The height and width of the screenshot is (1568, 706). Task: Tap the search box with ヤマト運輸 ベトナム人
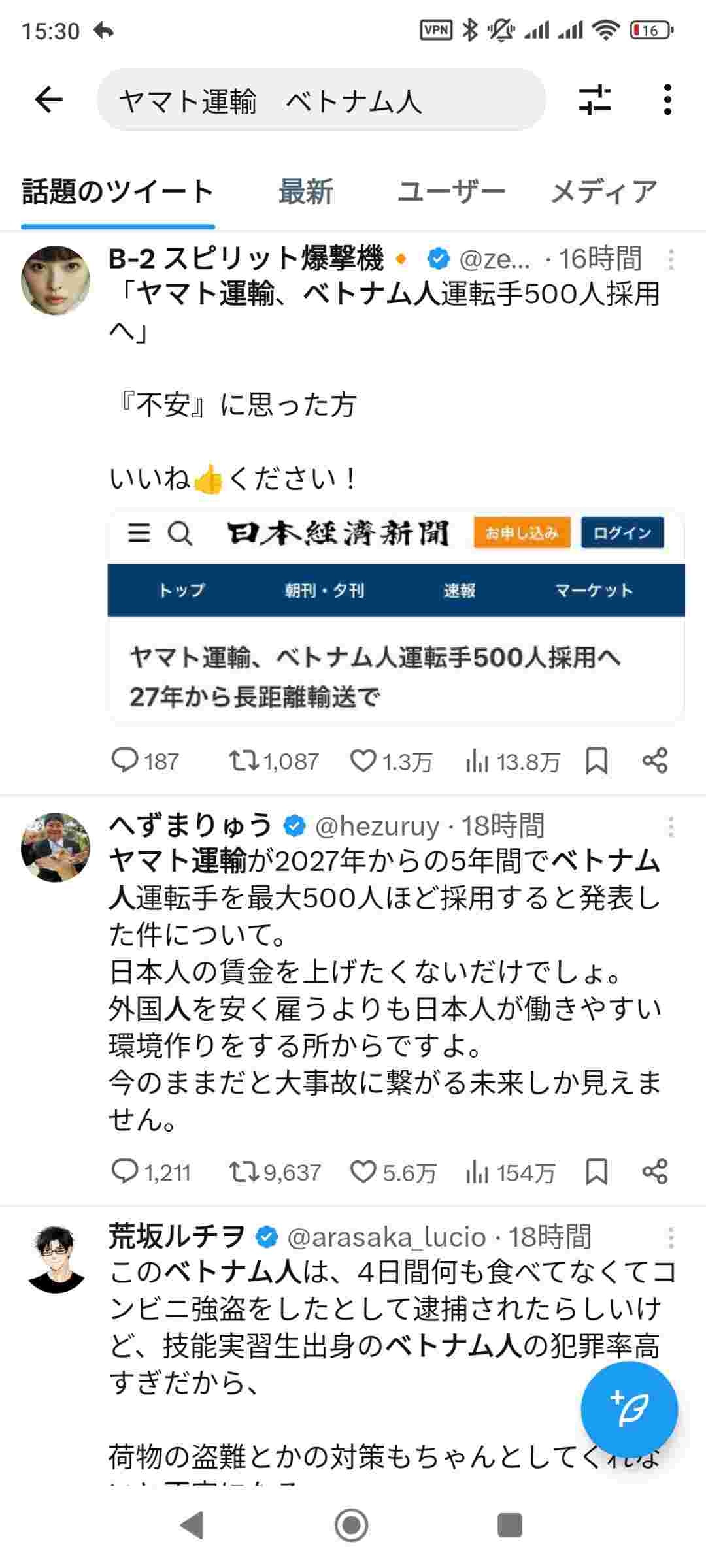pyautogui.click(x=320, y=100)
